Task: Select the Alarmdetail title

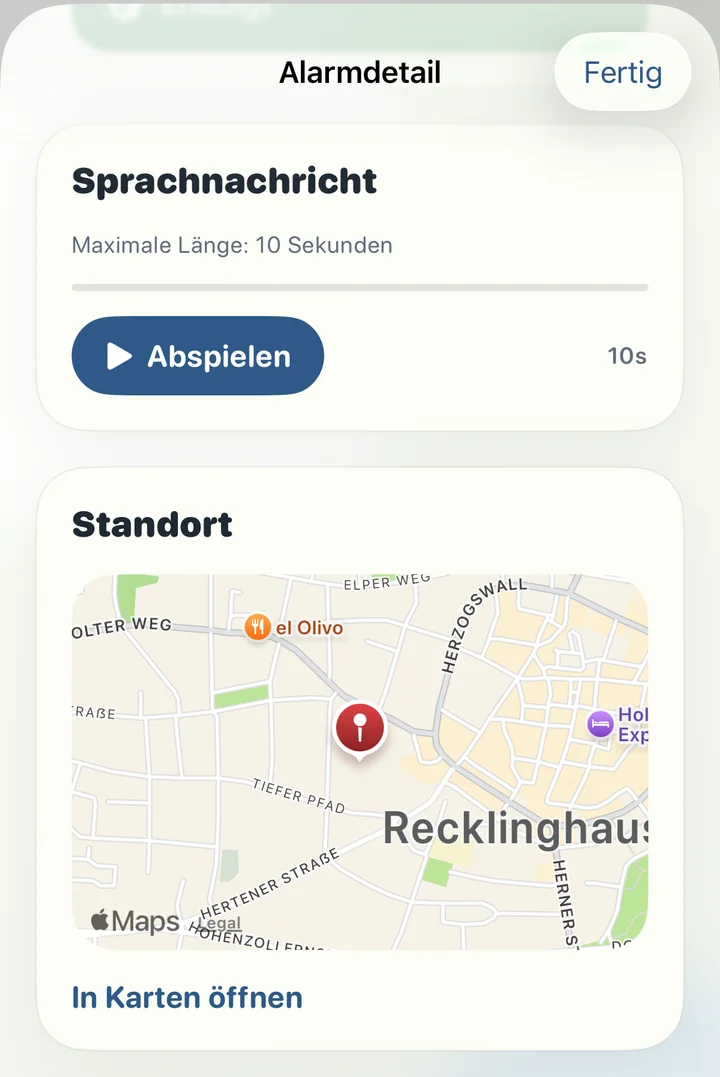Action: point(359,72)
